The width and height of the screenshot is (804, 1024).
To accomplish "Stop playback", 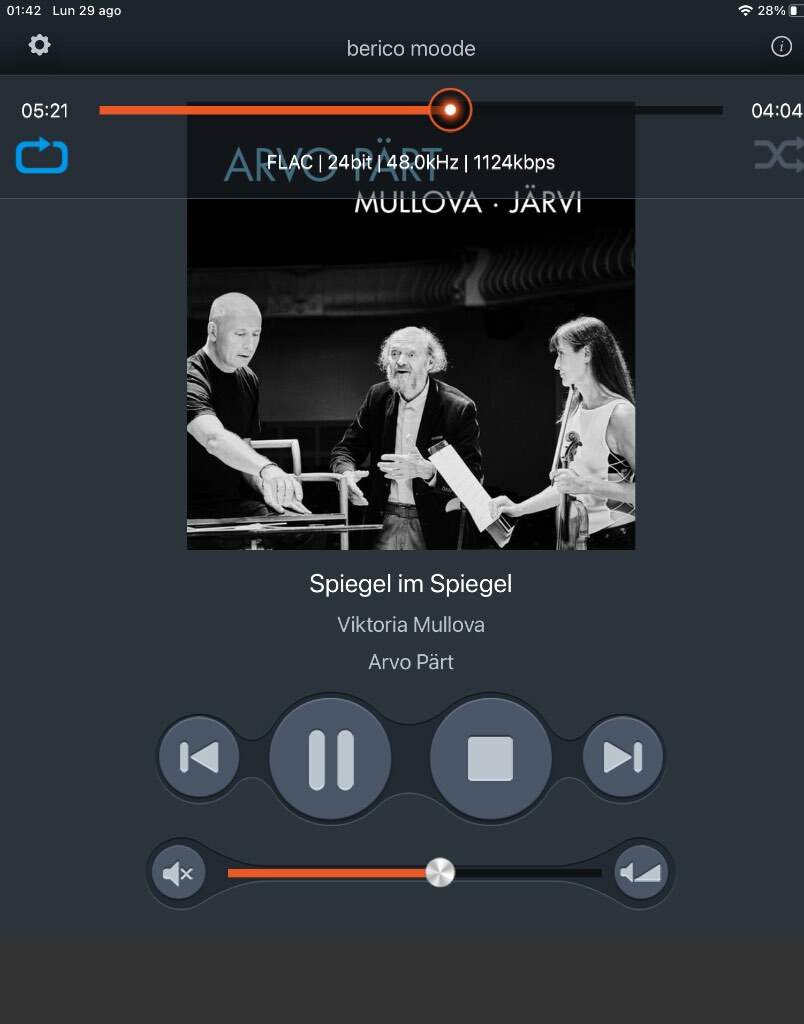I will (490, 759).
